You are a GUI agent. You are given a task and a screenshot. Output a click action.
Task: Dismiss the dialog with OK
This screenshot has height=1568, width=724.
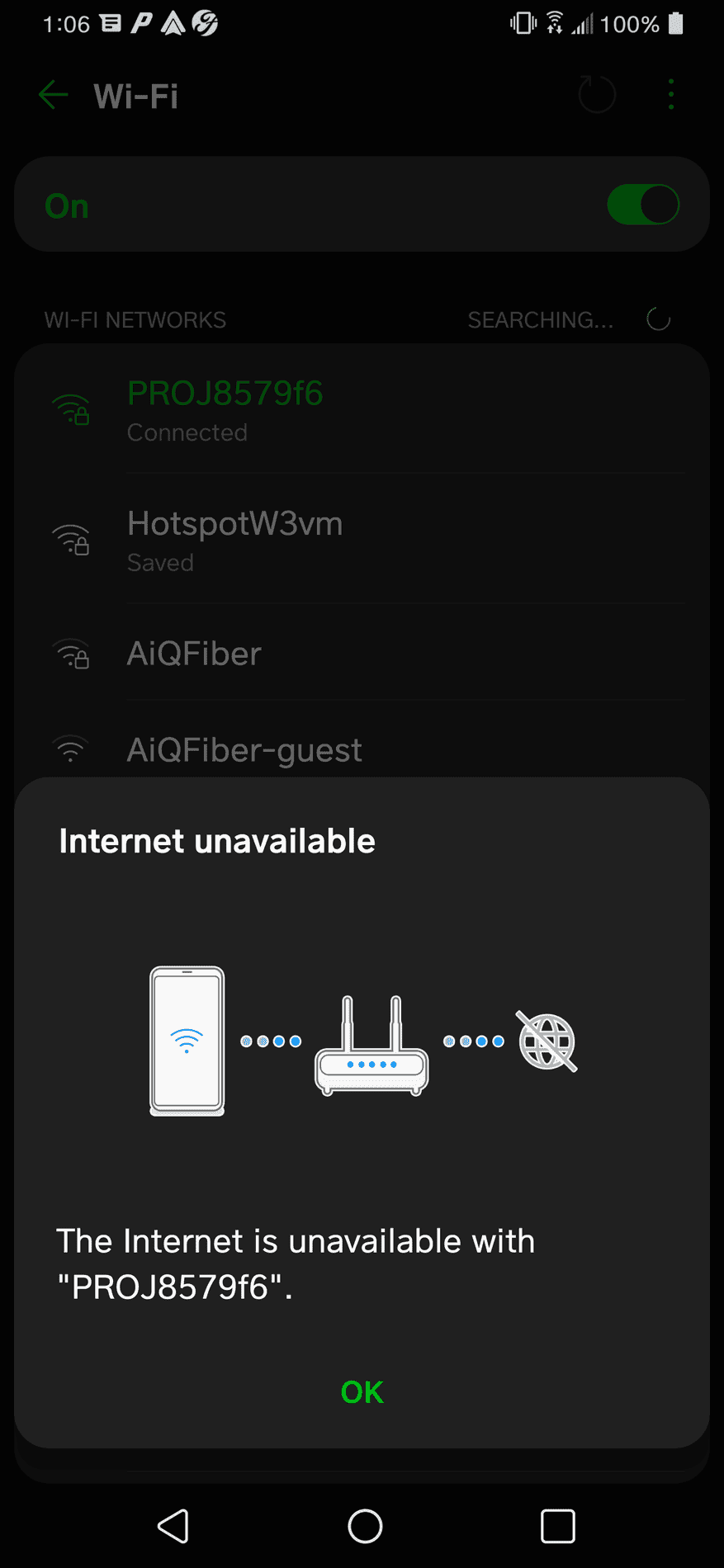tap(362, 1392)
